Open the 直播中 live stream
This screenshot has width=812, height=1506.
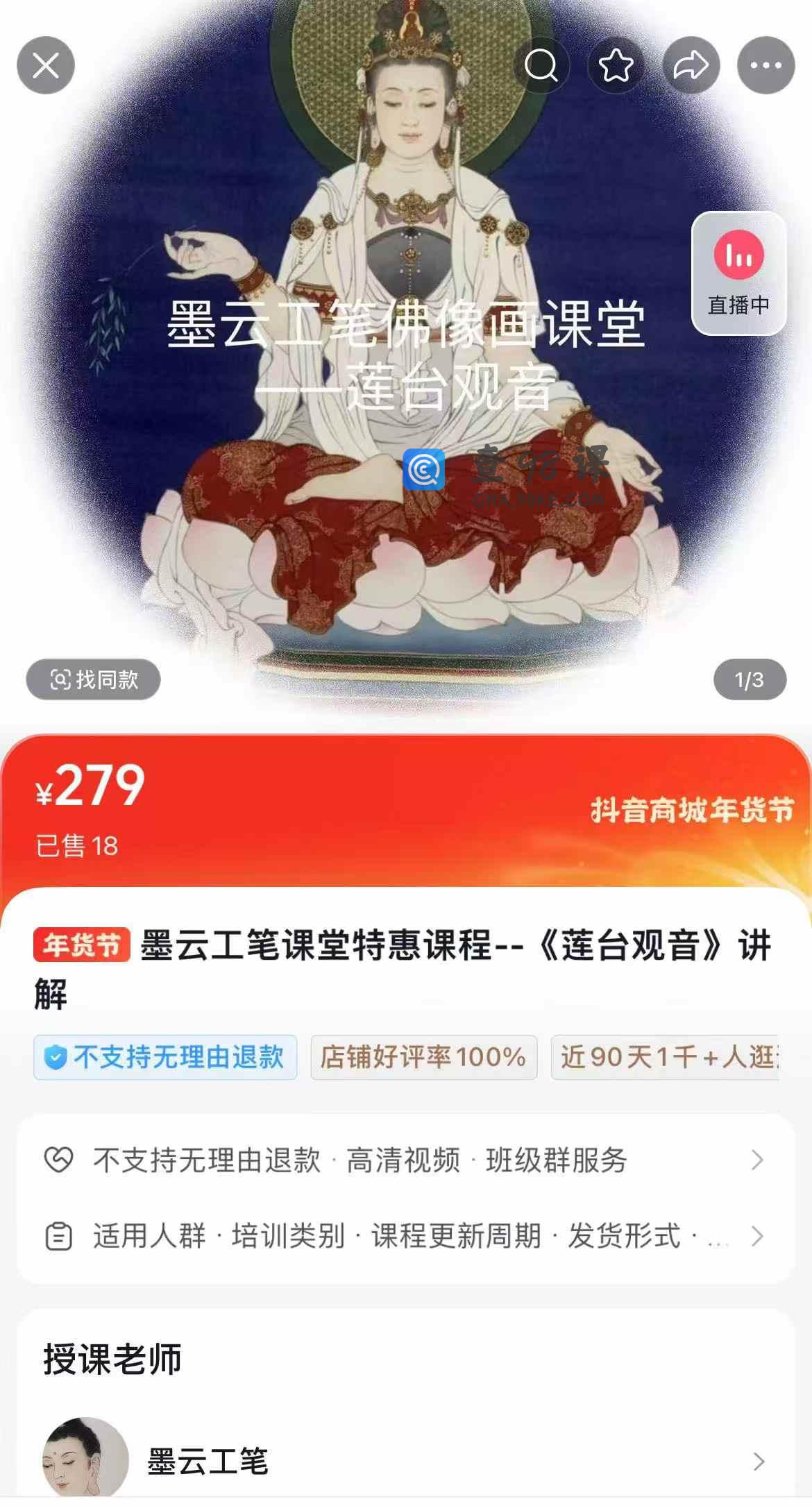tap(738, 273)
